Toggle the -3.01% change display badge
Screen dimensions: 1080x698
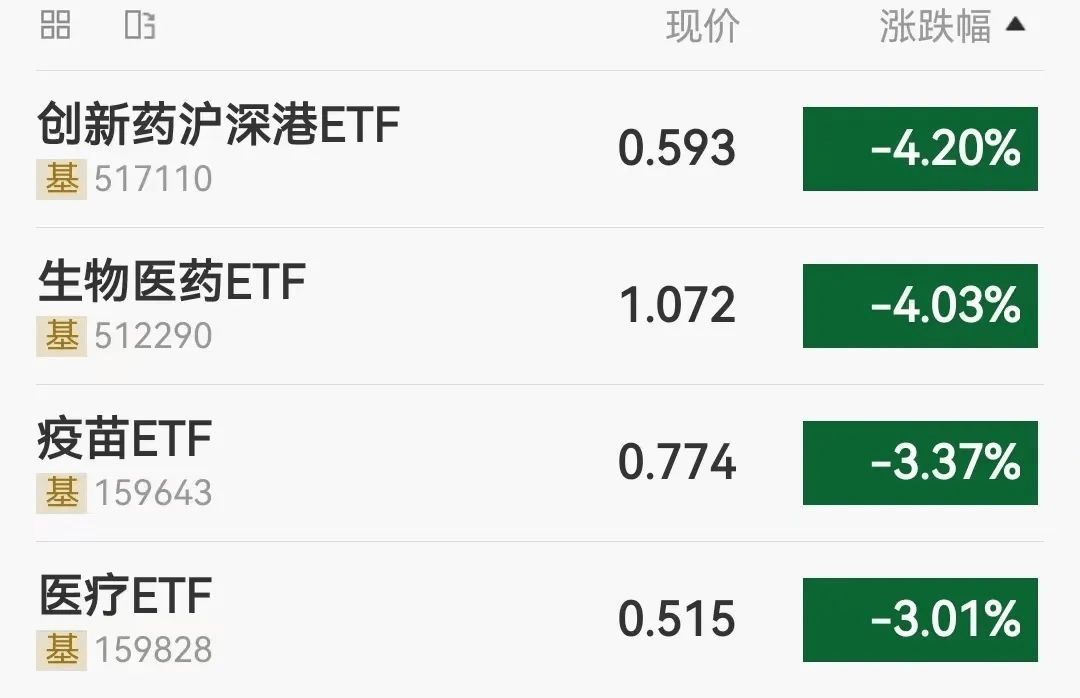920,620
